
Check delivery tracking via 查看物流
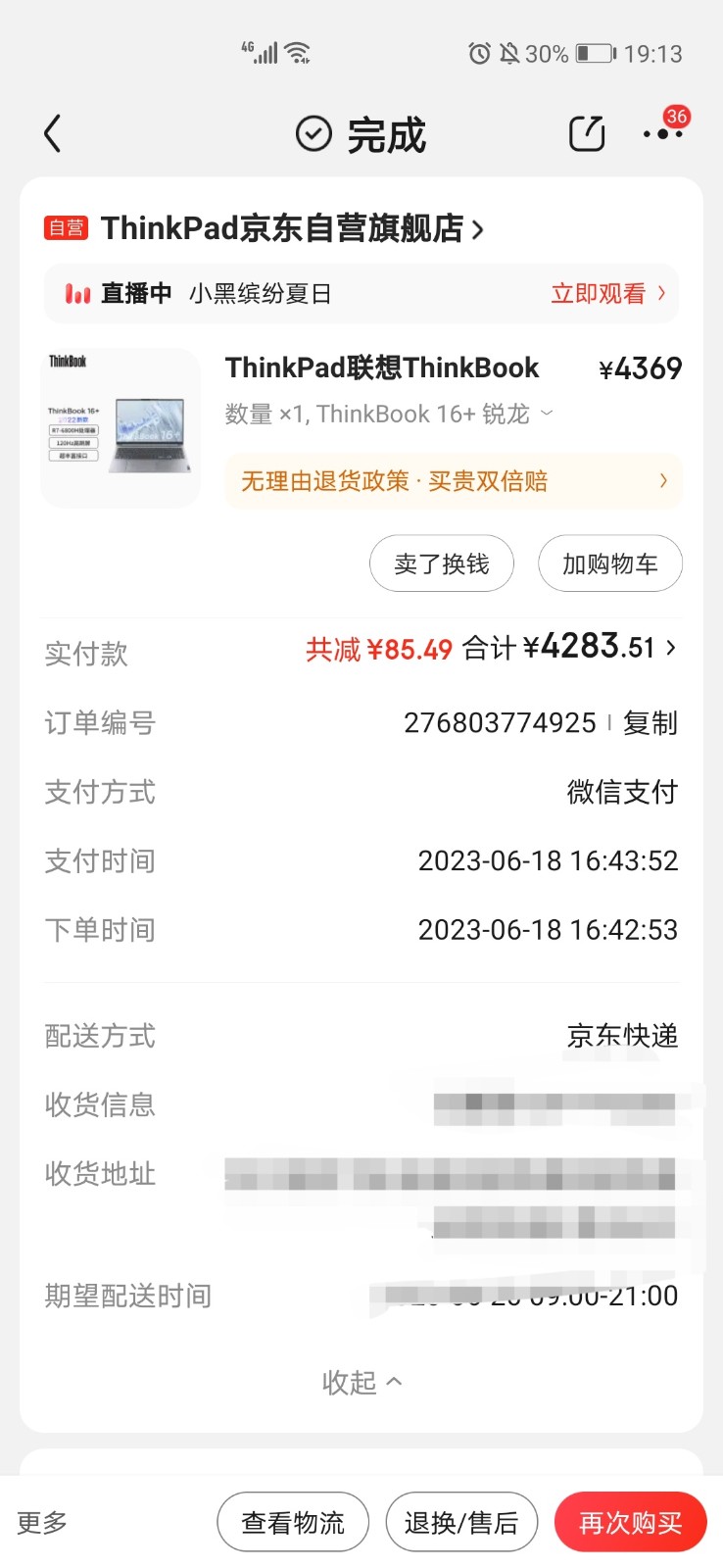coord(293,1522)
